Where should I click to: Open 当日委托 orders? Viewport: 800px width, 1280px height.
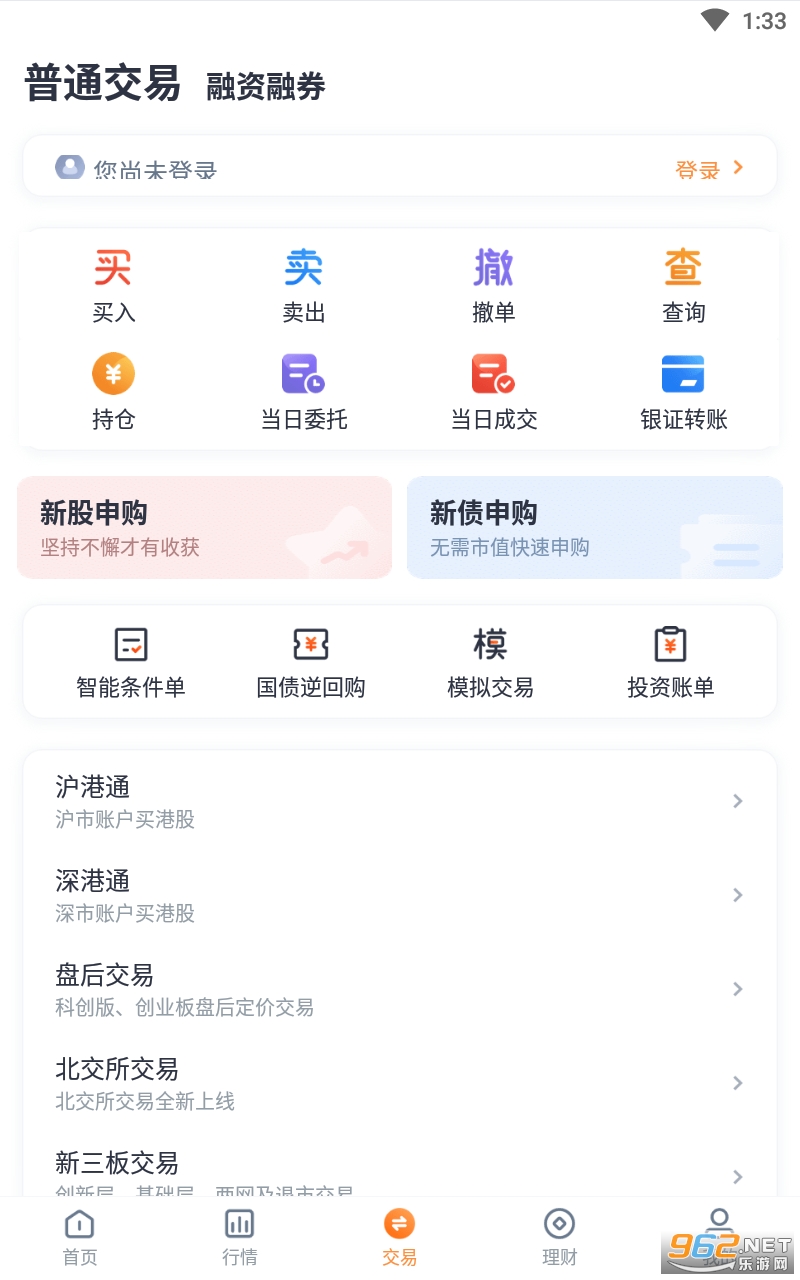303,392
